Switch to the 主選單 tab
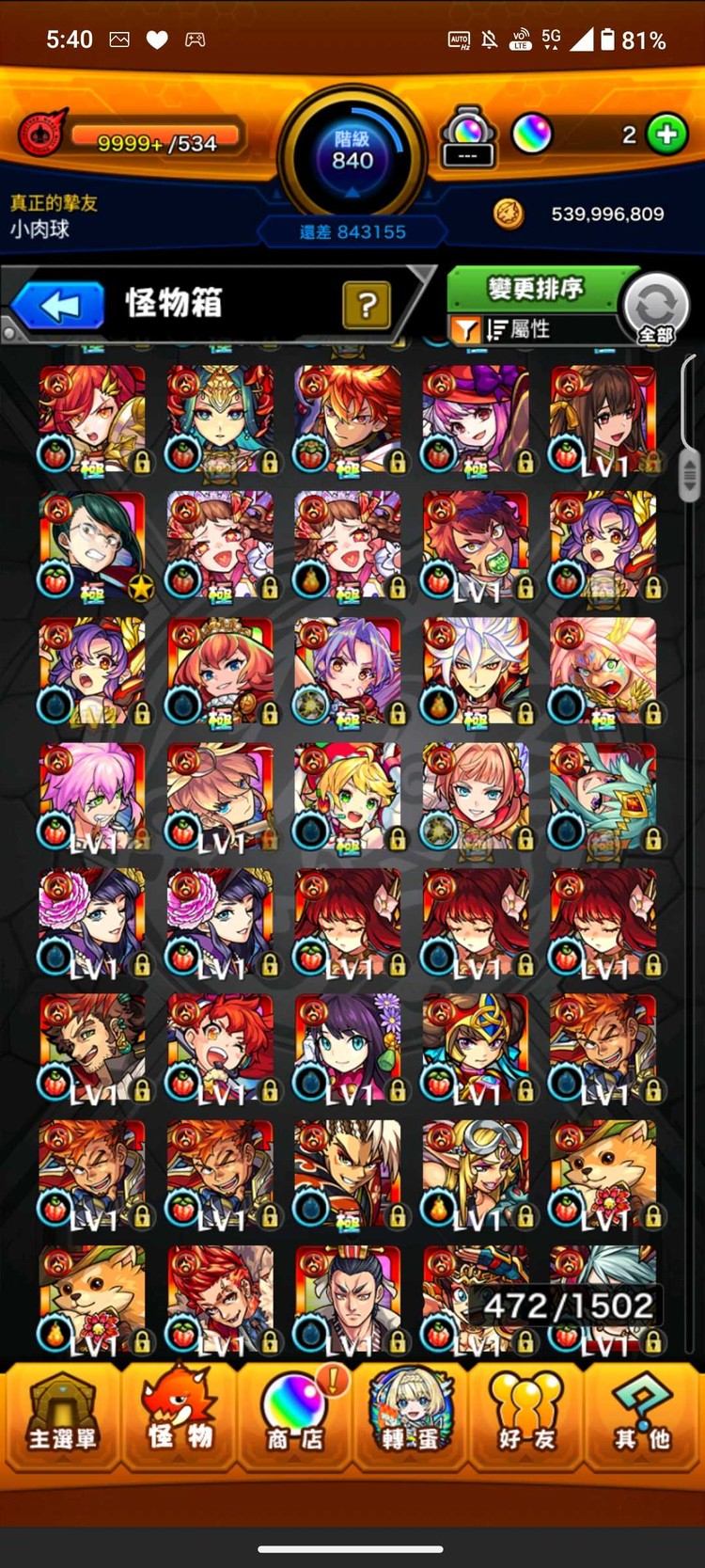705x1568 pixels. point(62,1418)
